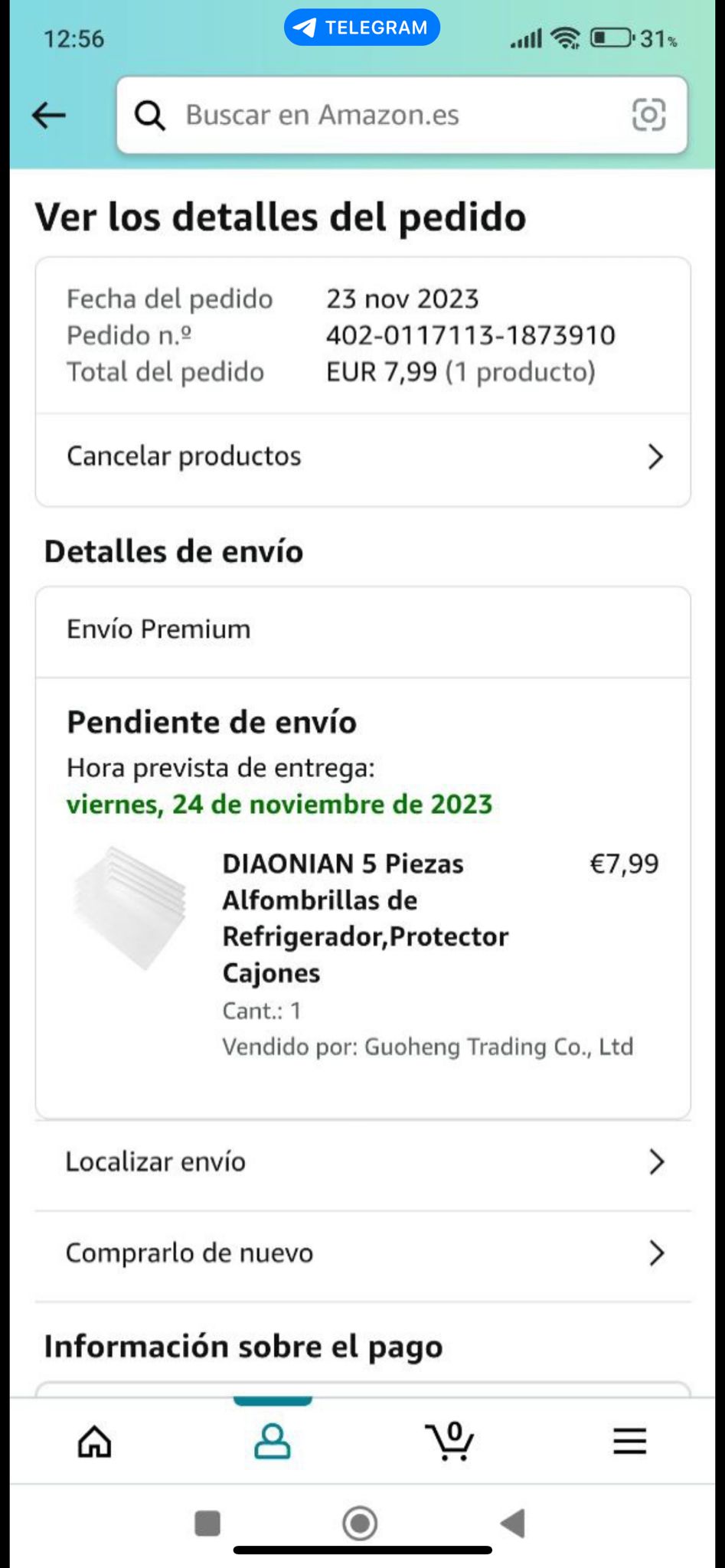The height and width of the screenshot is (1568, 725).
Task: Go back using the top arrow
Action: 50,116
